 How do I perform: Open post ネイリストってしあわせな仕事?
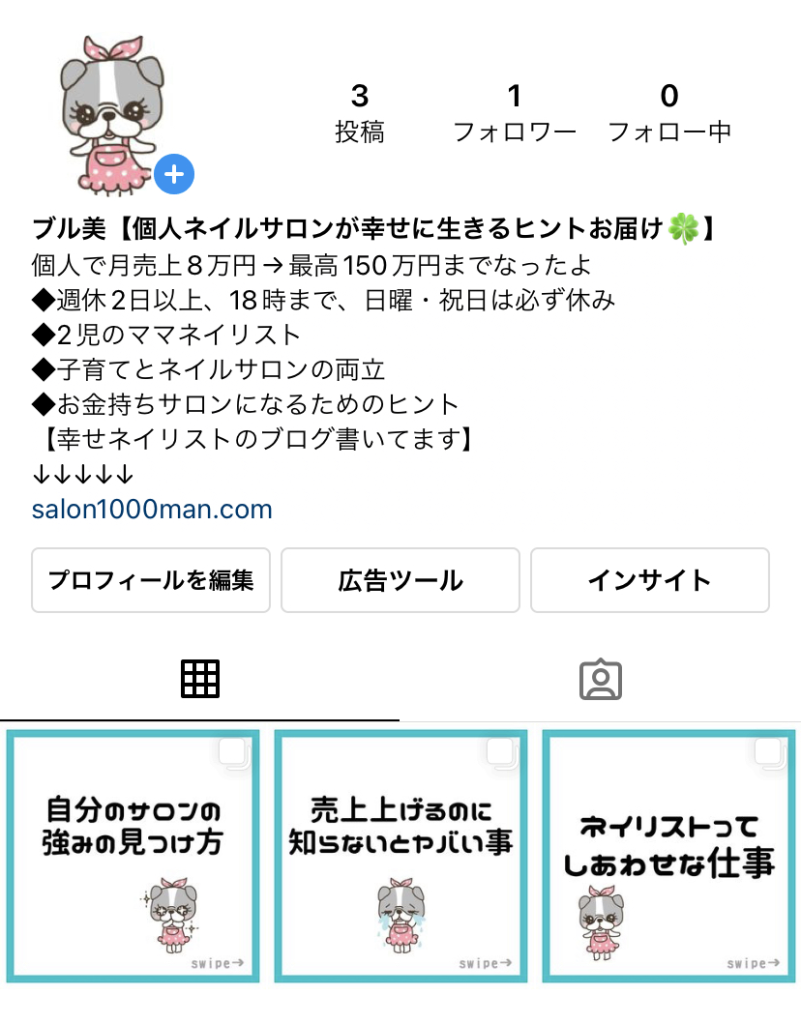coord(668,856)
